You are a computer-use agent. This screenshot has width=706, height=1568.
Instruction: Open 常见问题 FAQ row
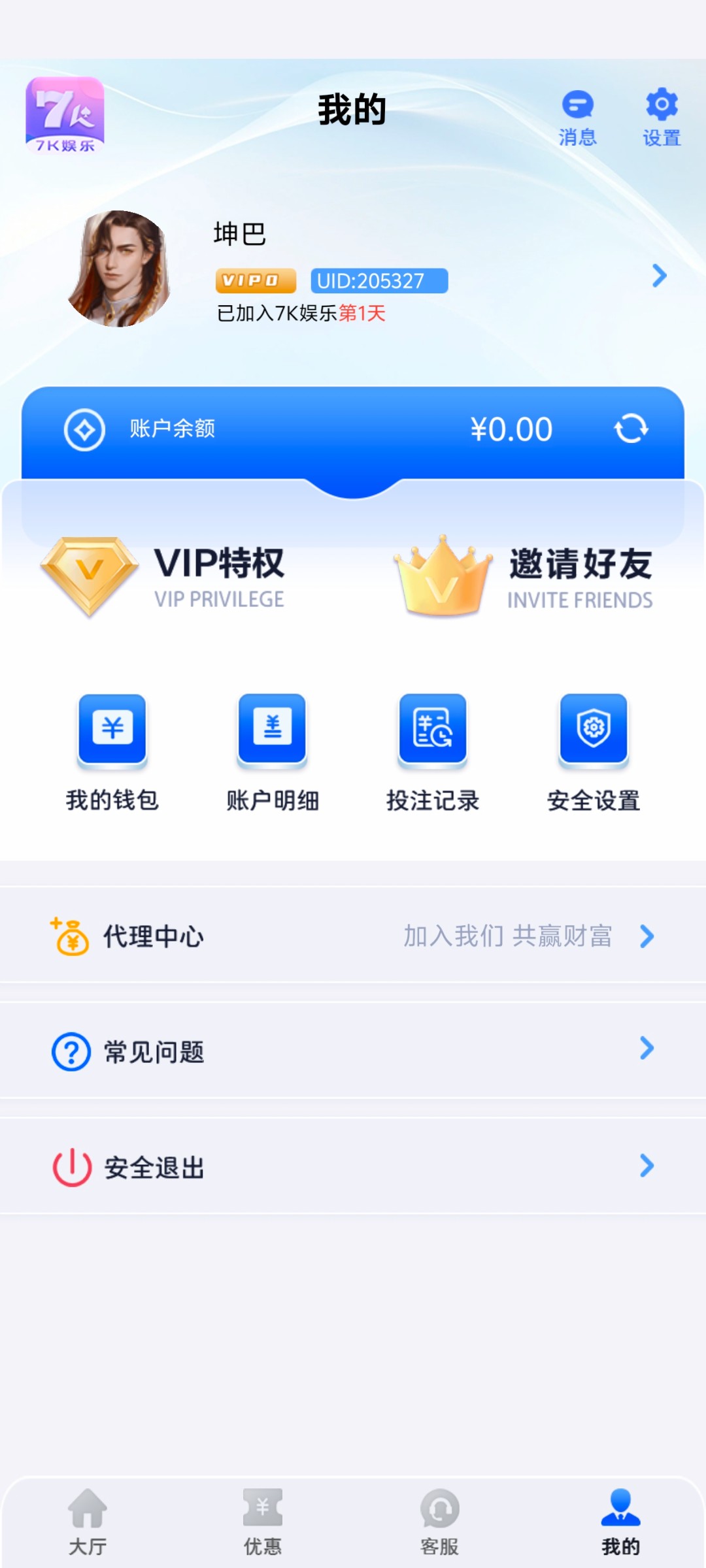tap(353, 1051)
